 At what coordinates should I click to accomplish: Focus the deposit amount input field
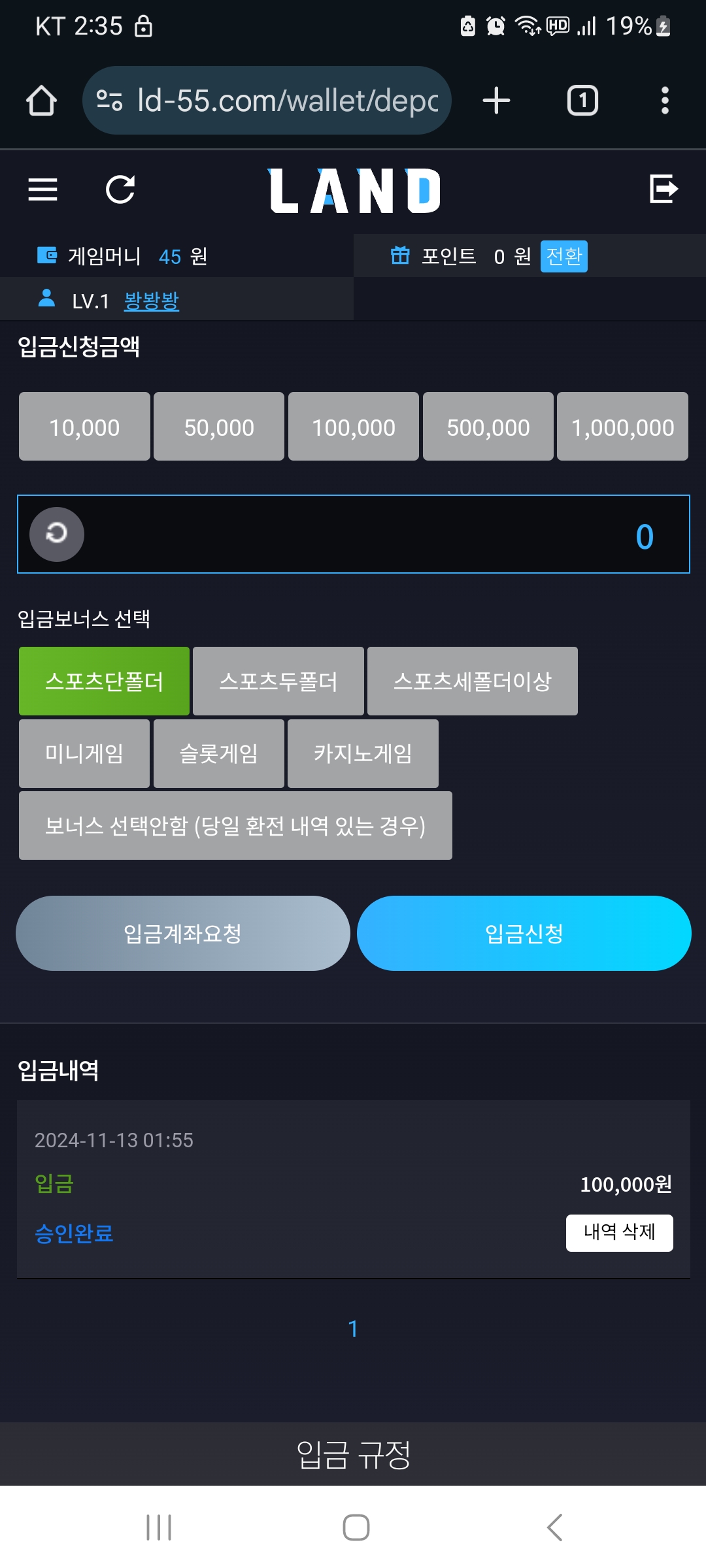(353, 534)
